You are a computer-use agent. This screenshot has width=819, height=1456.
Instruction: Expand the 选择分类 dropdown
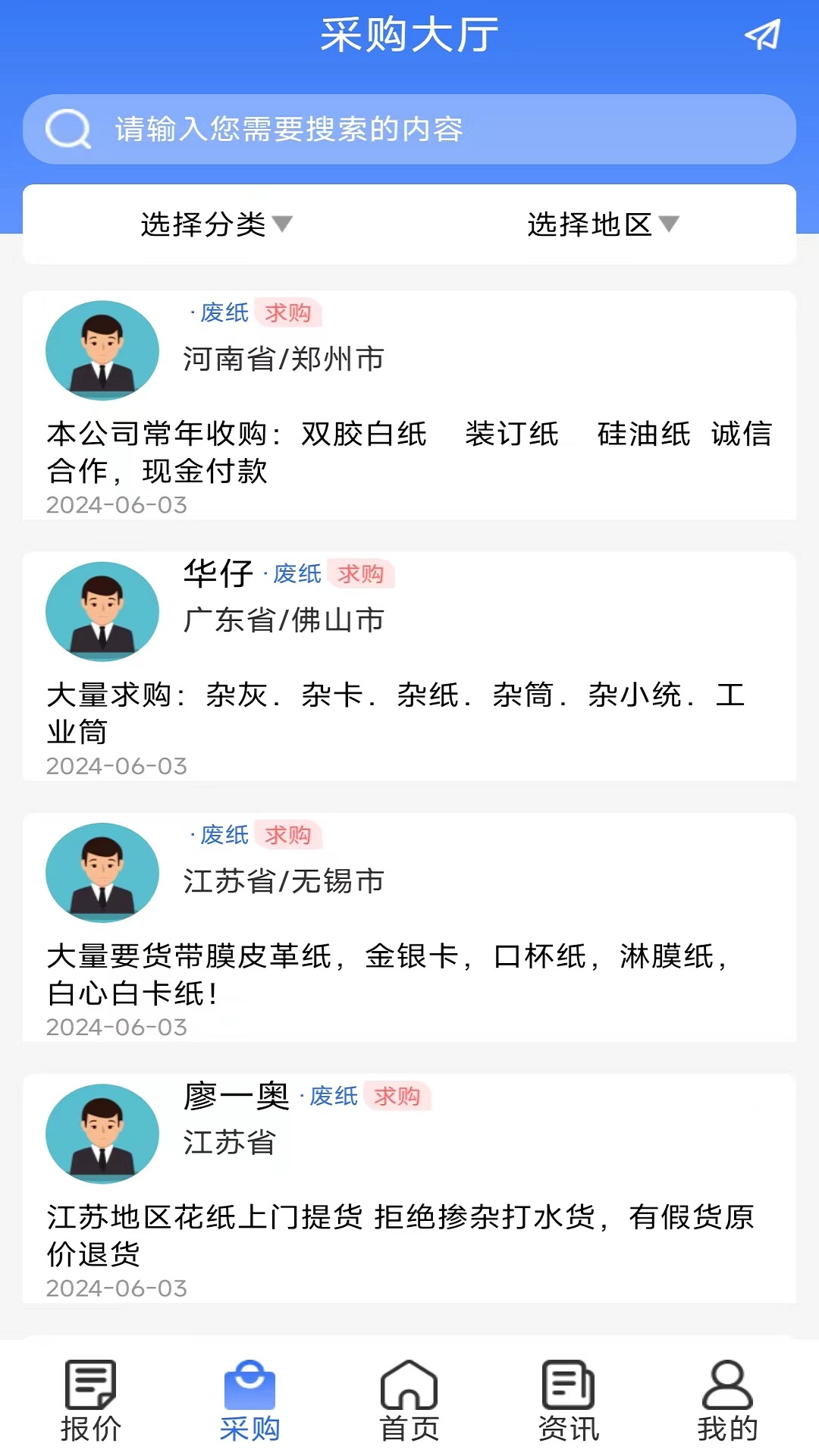click(216, 224)
